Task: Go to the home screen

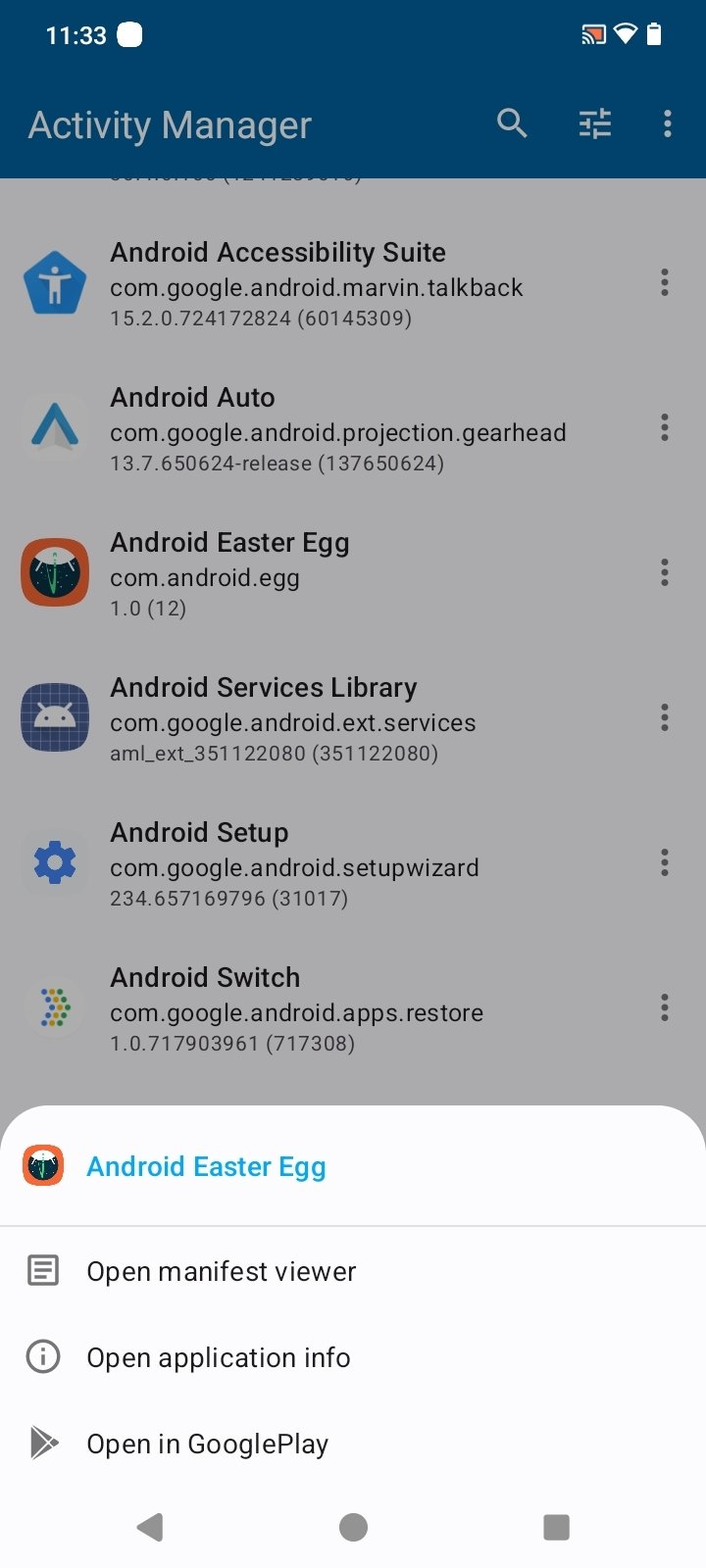Action: click(x=353, y=1527)
